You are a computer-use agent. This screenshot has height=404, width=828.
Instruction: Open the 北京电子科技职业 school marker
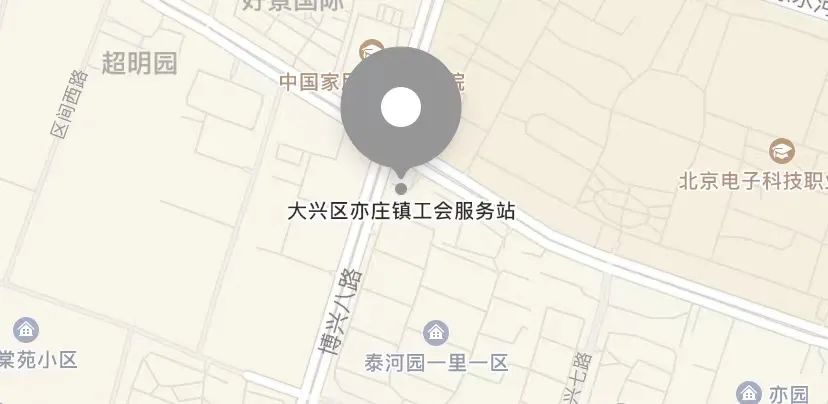[782, 152]
